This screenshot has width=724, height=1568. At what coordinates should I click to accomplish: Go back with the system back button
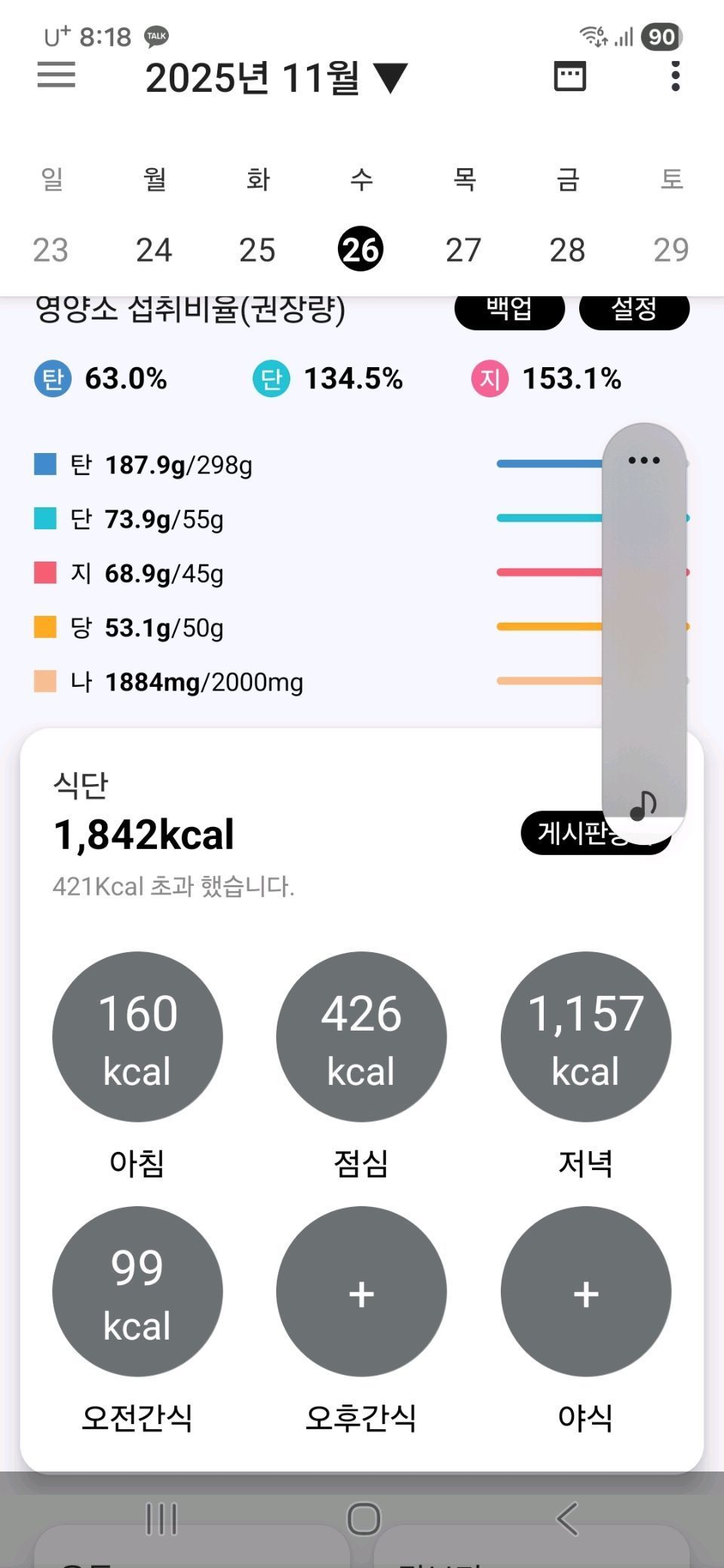[567, 1518]
